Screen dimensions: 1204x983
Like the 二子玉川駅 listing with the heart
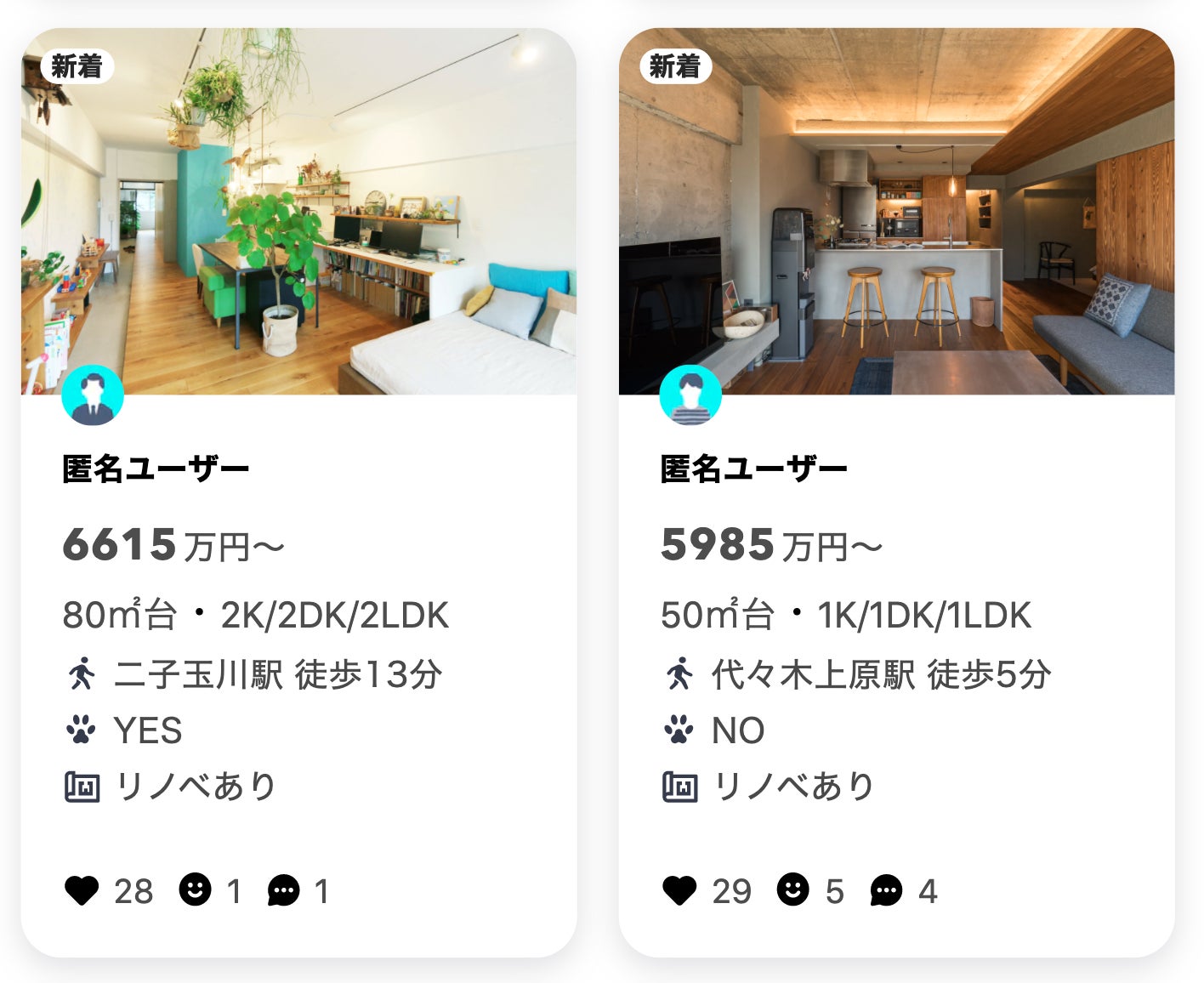click(82, 890)
